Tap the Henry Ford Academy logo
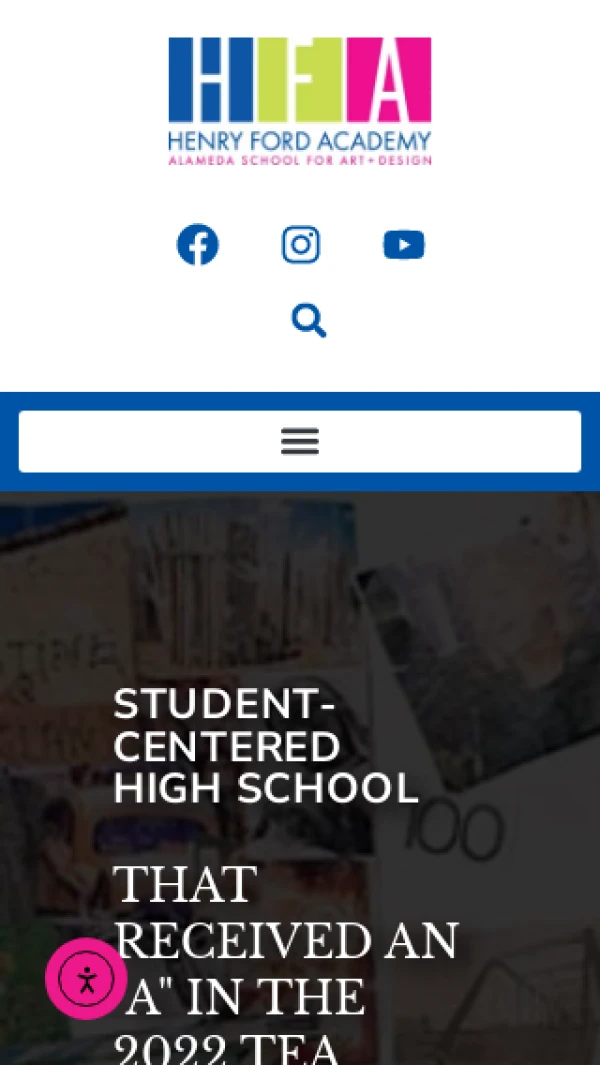Screen dimensions: 600x1065 (x=300, y=100)
